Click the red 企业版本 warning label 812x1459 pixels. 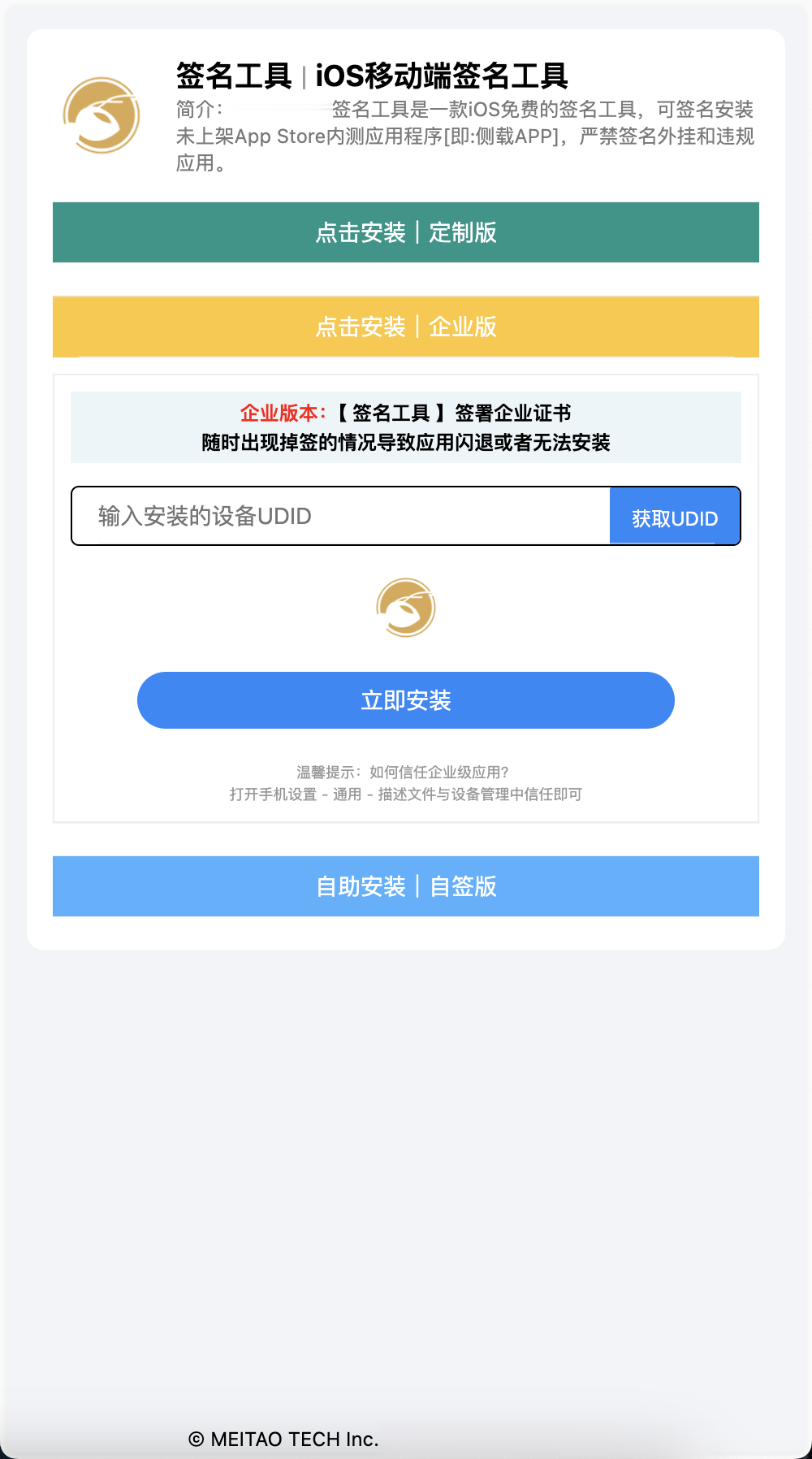280,413
